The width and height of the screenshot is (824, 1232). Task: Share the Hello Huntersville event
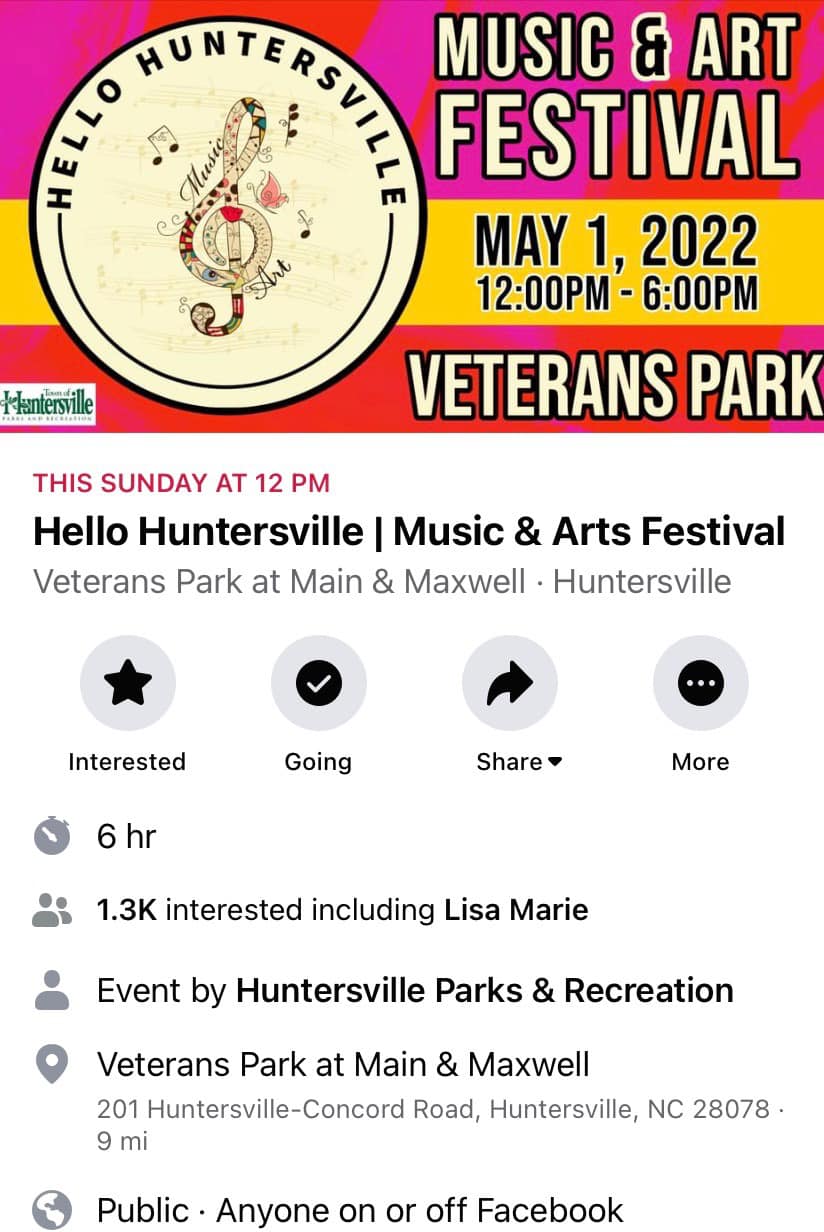510,684
